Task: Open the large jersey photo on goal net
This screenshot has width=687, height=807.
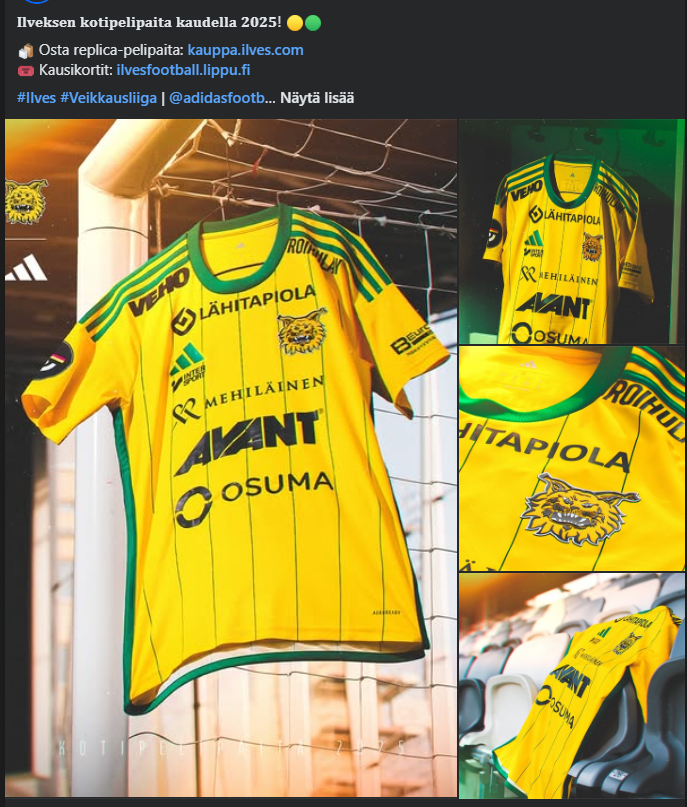Action: [230, 458]
